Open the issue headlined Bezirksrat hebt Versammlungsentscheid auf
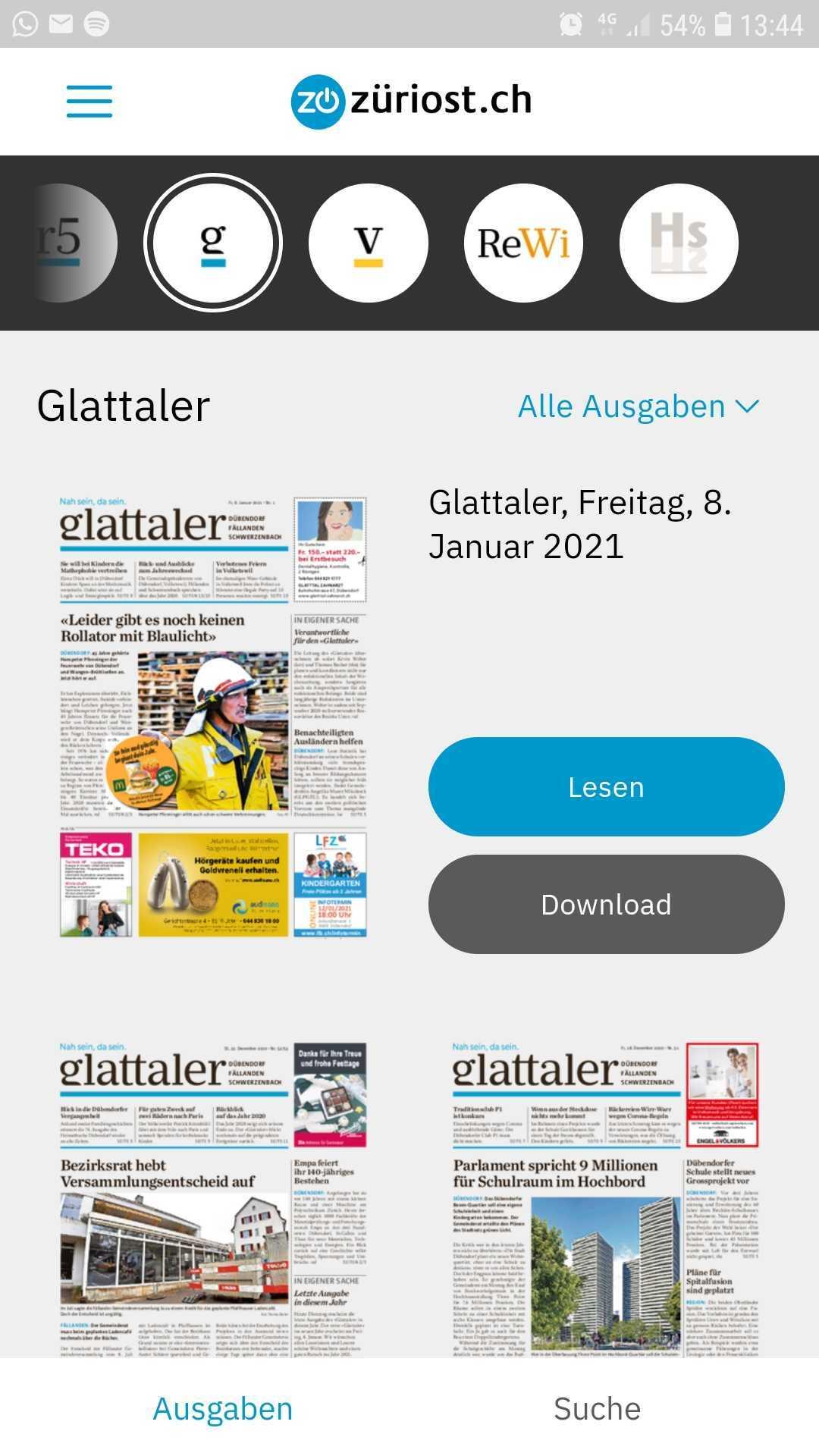This screenshot has width=819, height=1456. [x=213, y=1200]
